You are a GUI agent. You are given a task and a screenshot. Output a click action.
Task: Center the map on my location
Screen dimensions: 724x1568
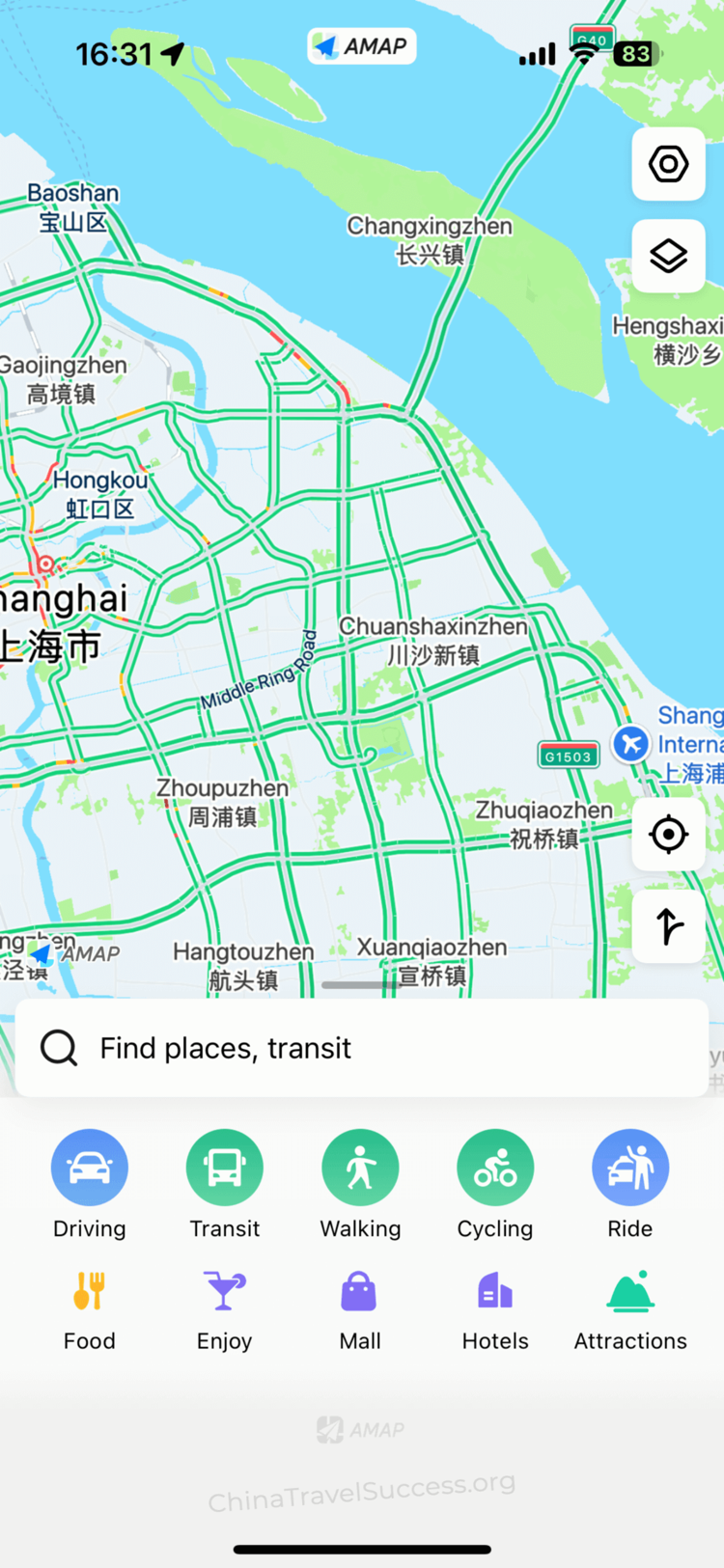(668, 835)
